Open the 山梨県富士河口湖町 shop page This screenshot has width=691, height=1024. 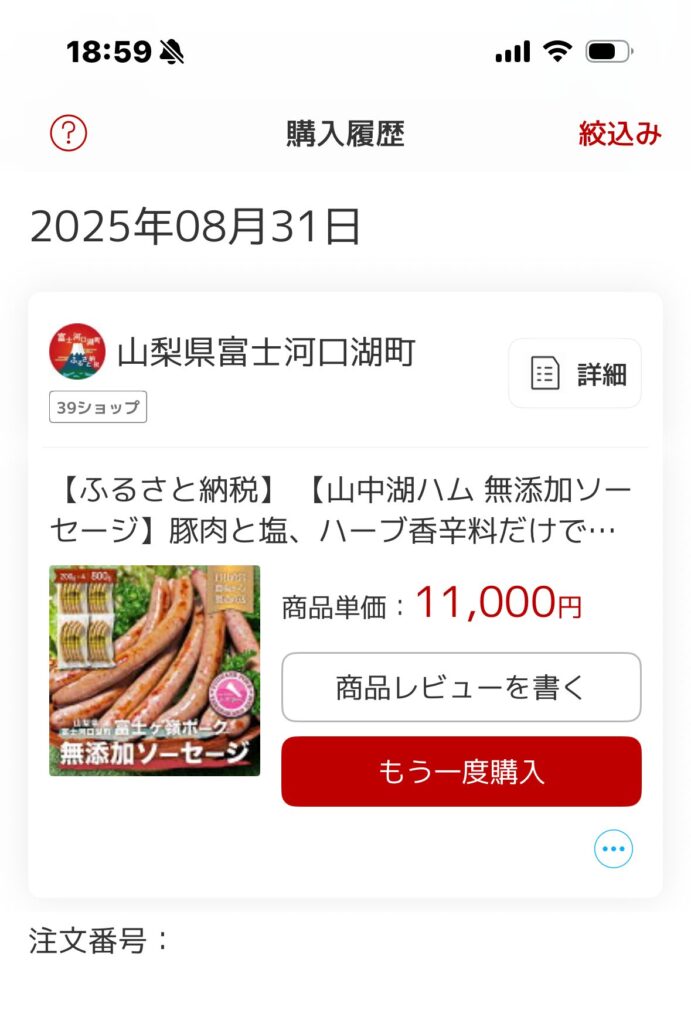click(x=265, y=352)
